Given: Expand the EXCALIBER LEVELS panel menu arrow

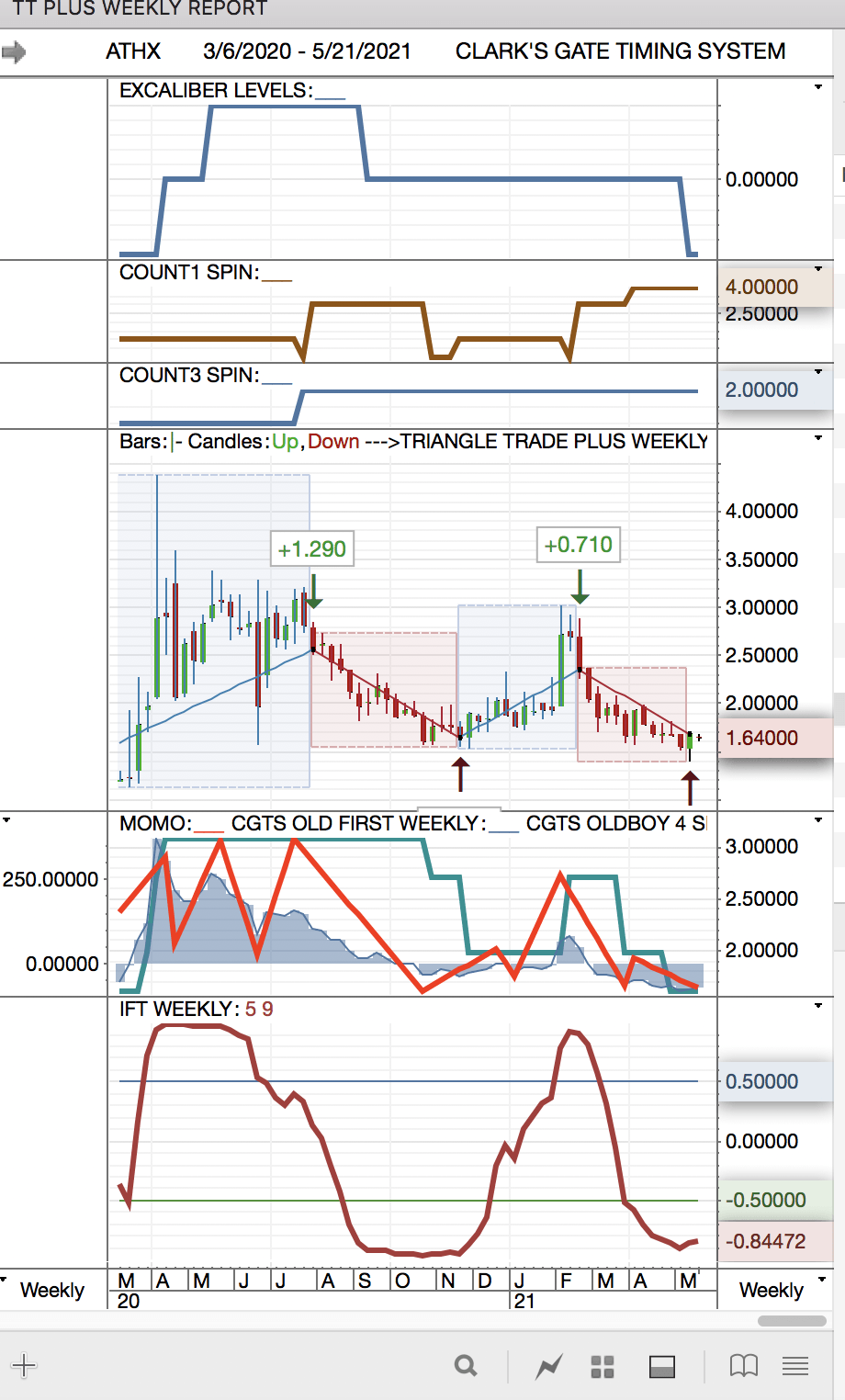Looking at the screenshot, I should (818, 87).
